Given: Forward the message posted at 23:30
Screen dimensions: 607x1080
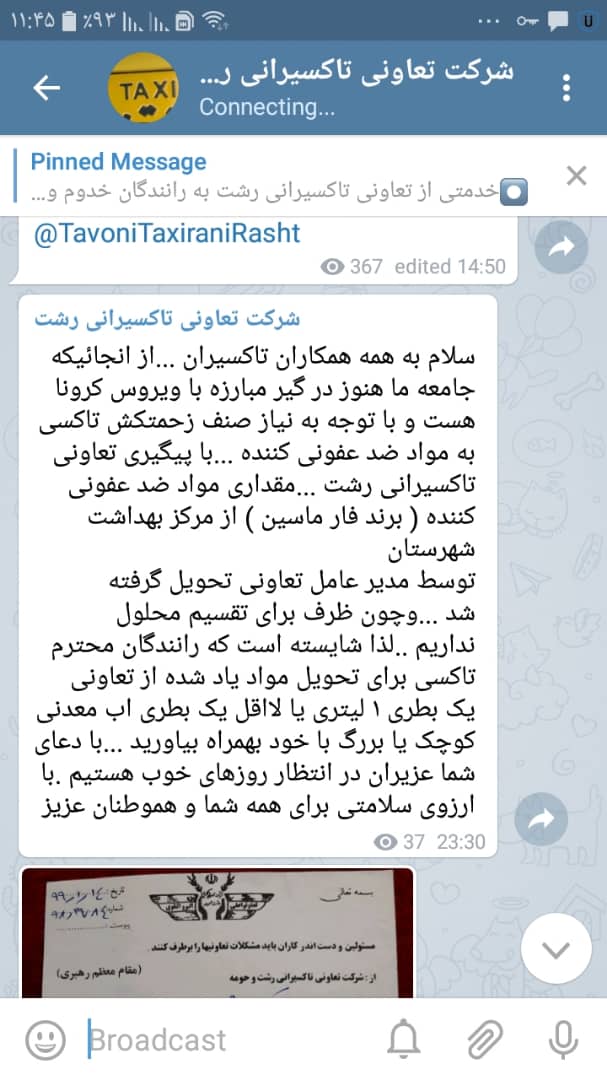Looking at the screenshot, I should [541, 819].
